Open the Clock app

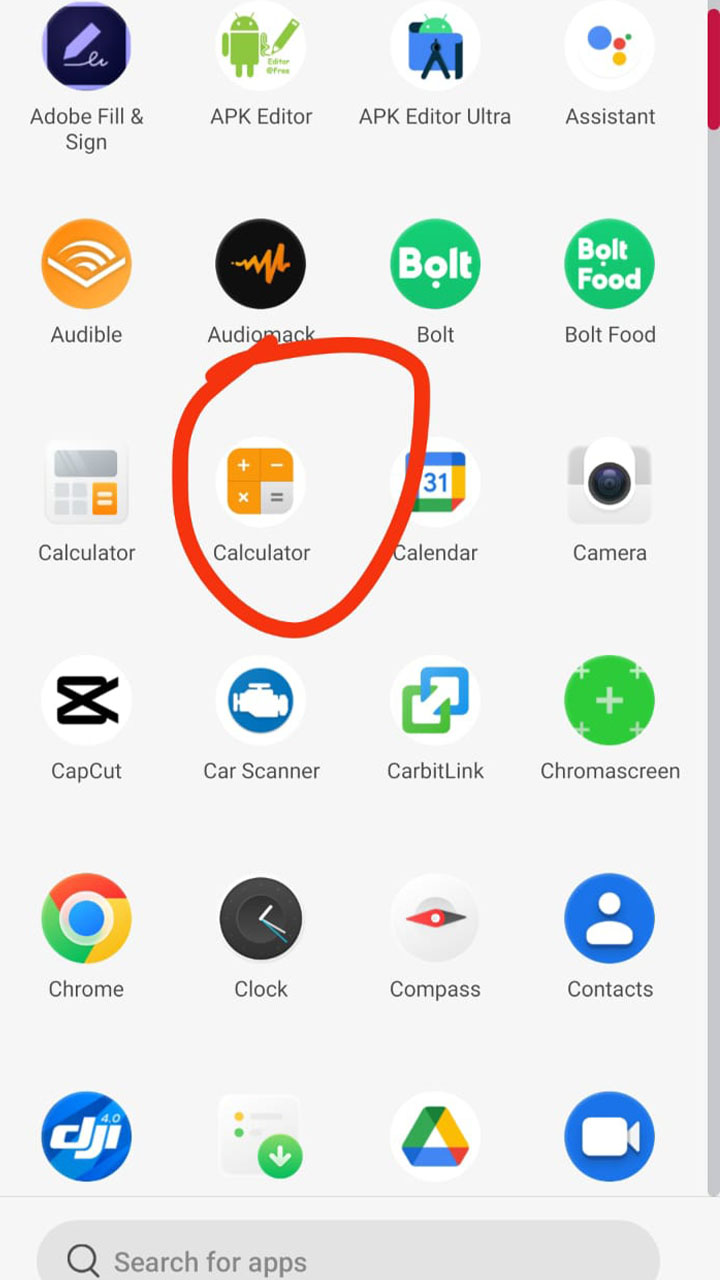[x=260, y=918]
